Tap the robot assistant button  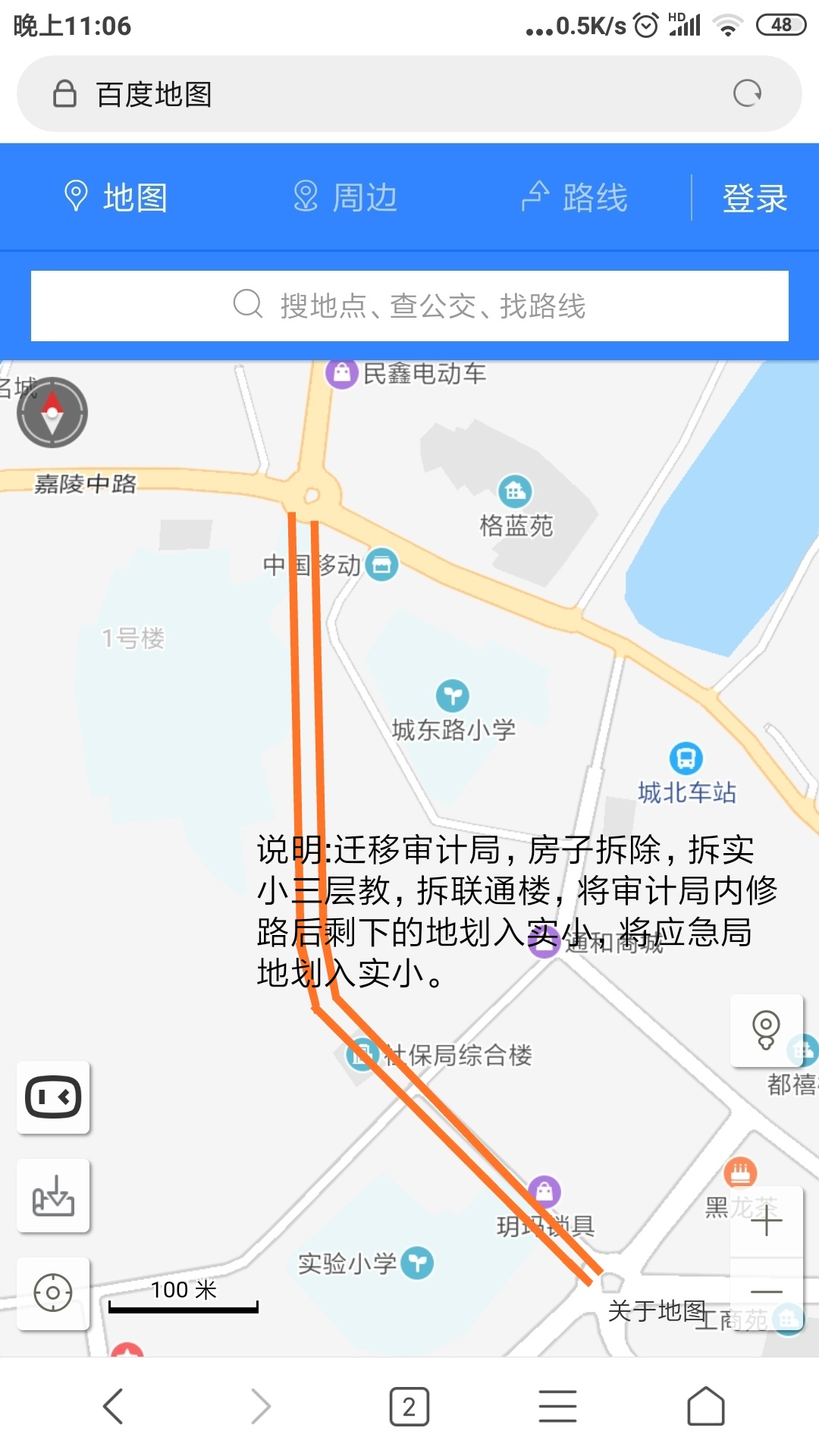coord(53,1097)
